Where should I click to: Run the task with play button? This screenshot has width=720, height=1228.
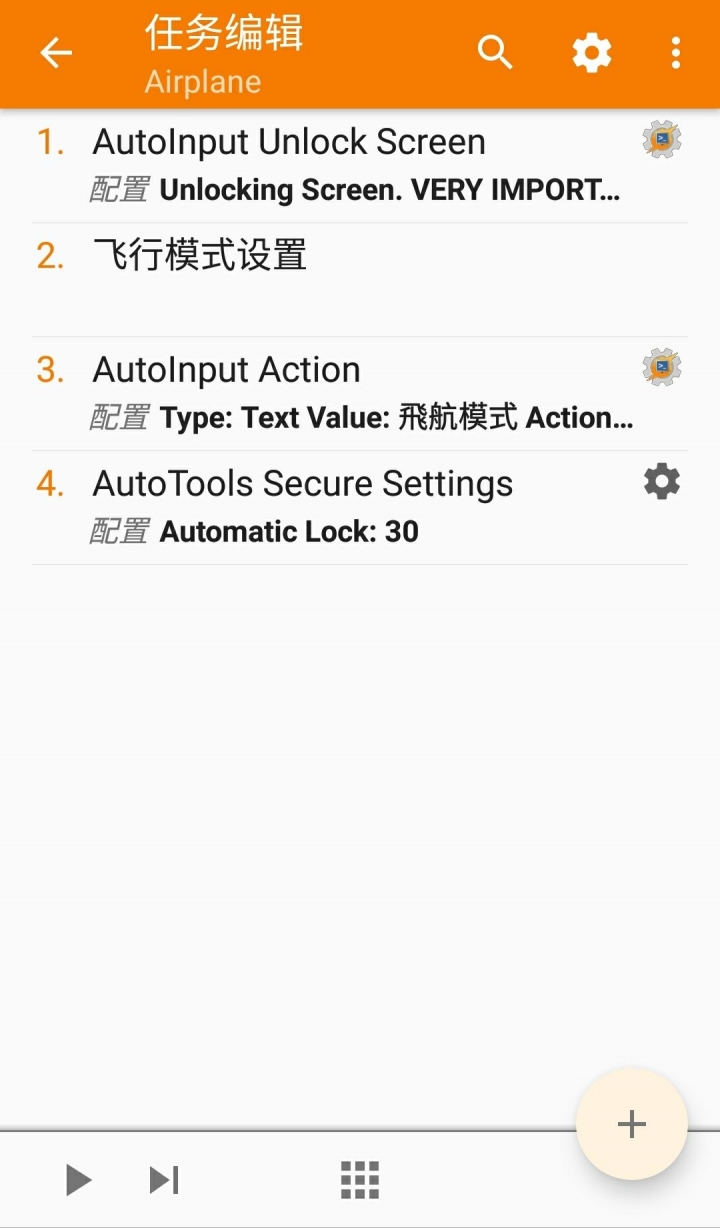pos(78,1180)
